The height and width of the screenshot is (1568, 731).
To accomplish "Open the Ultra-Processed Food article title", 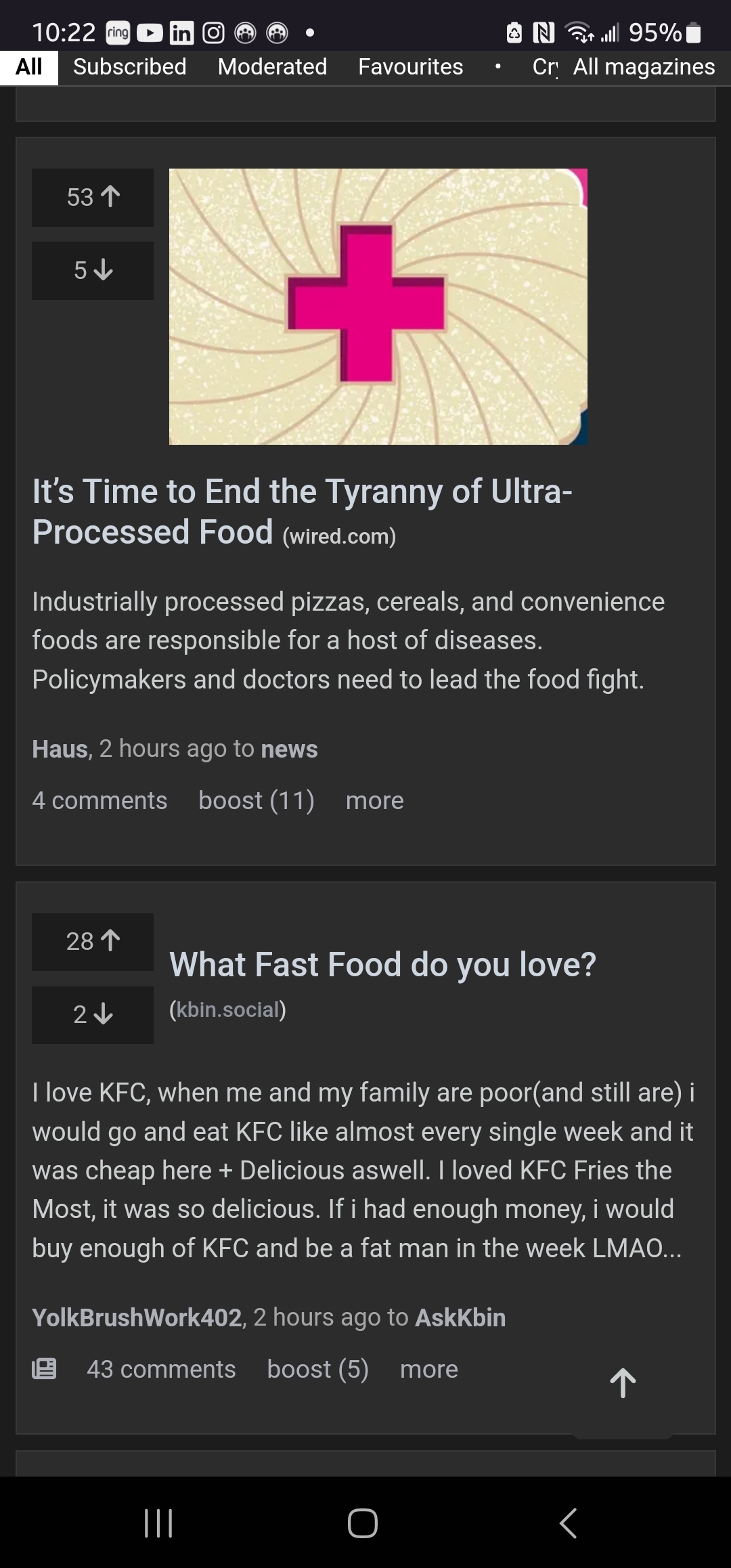I will (x=302, y=511).
